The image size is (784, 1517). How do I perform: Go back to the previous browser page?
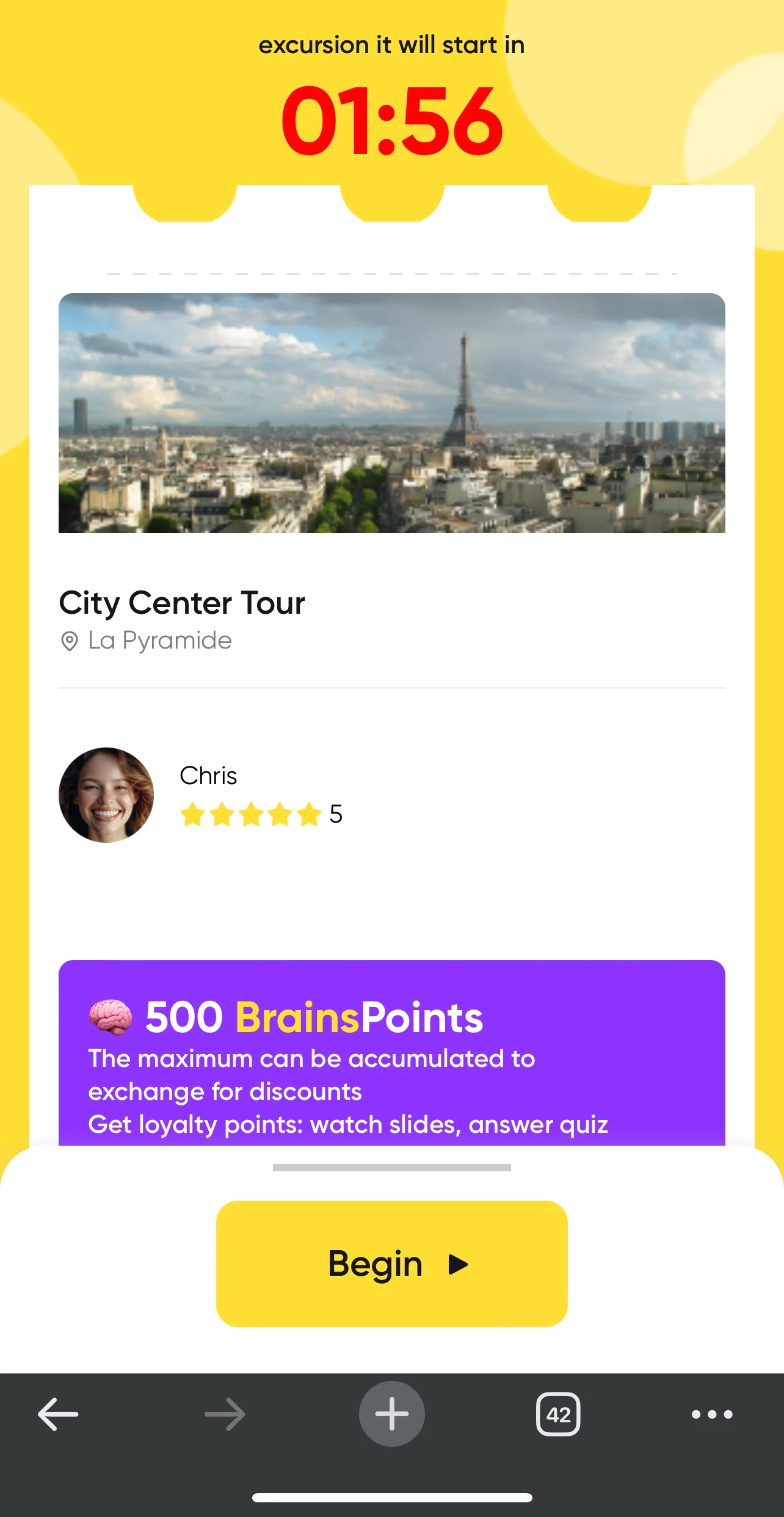point(58,1414)
